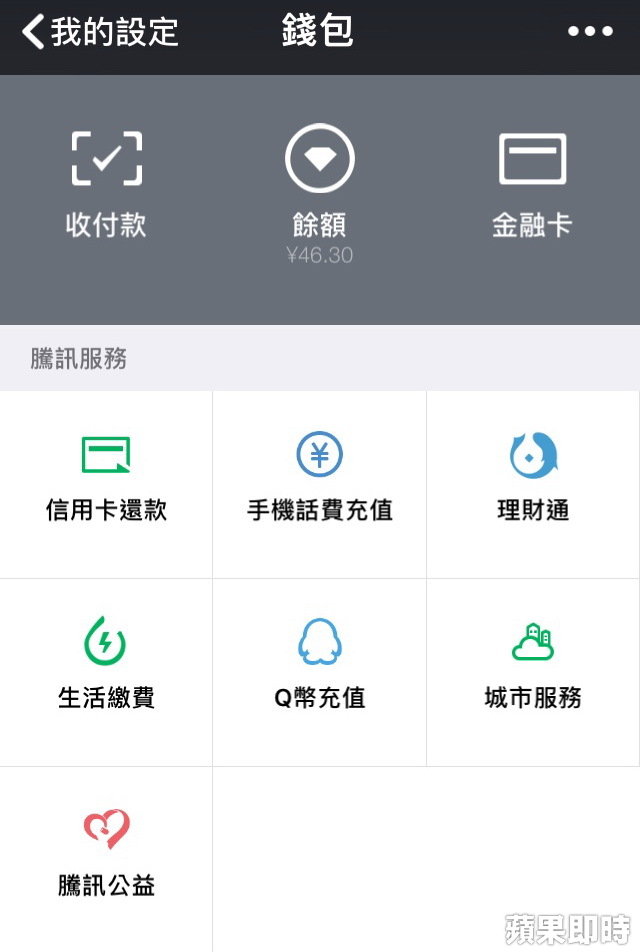Open 手機話費充值

319,484
